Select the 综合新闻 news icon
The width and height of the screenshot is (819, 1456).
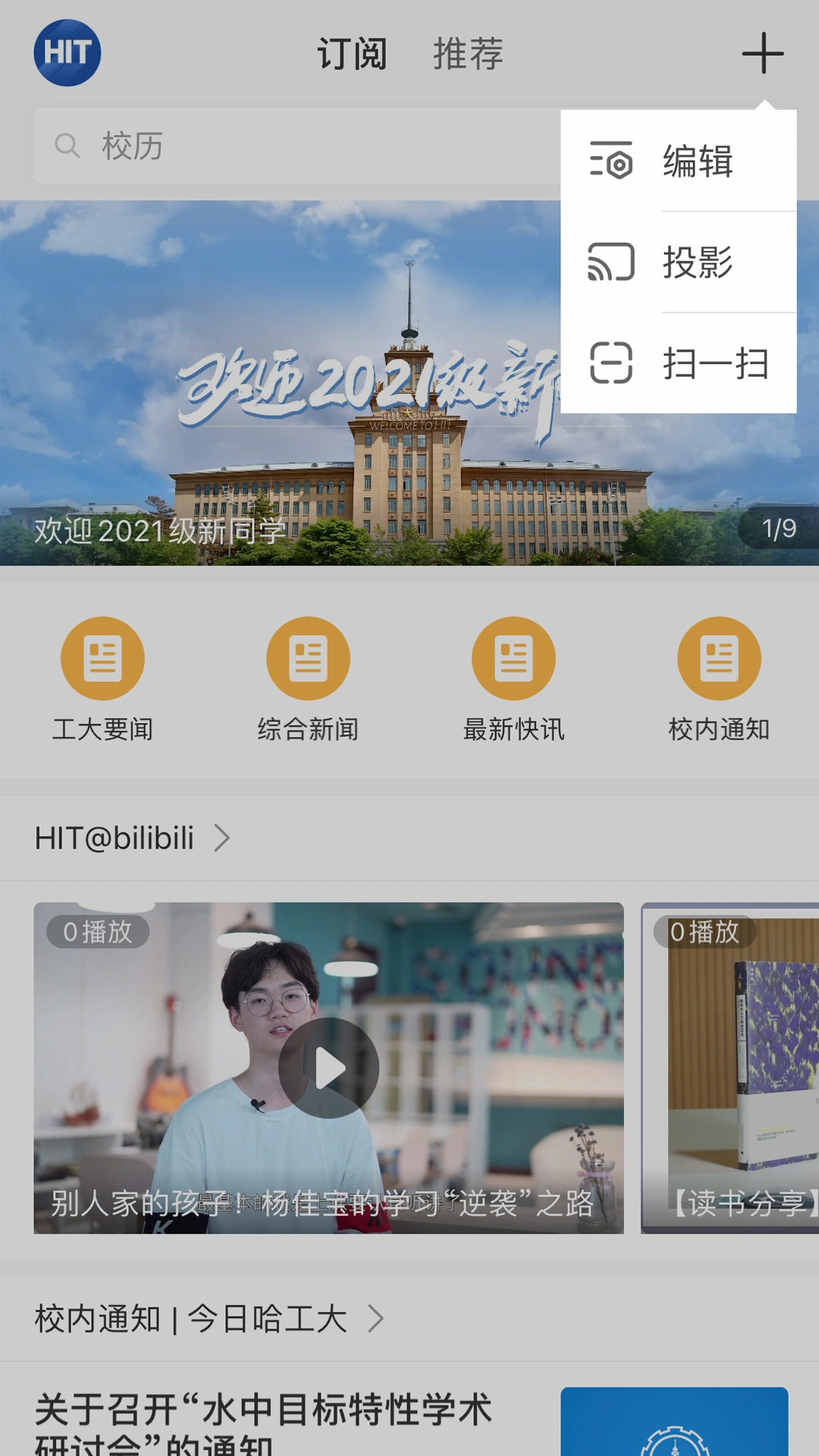coord(308,658)
